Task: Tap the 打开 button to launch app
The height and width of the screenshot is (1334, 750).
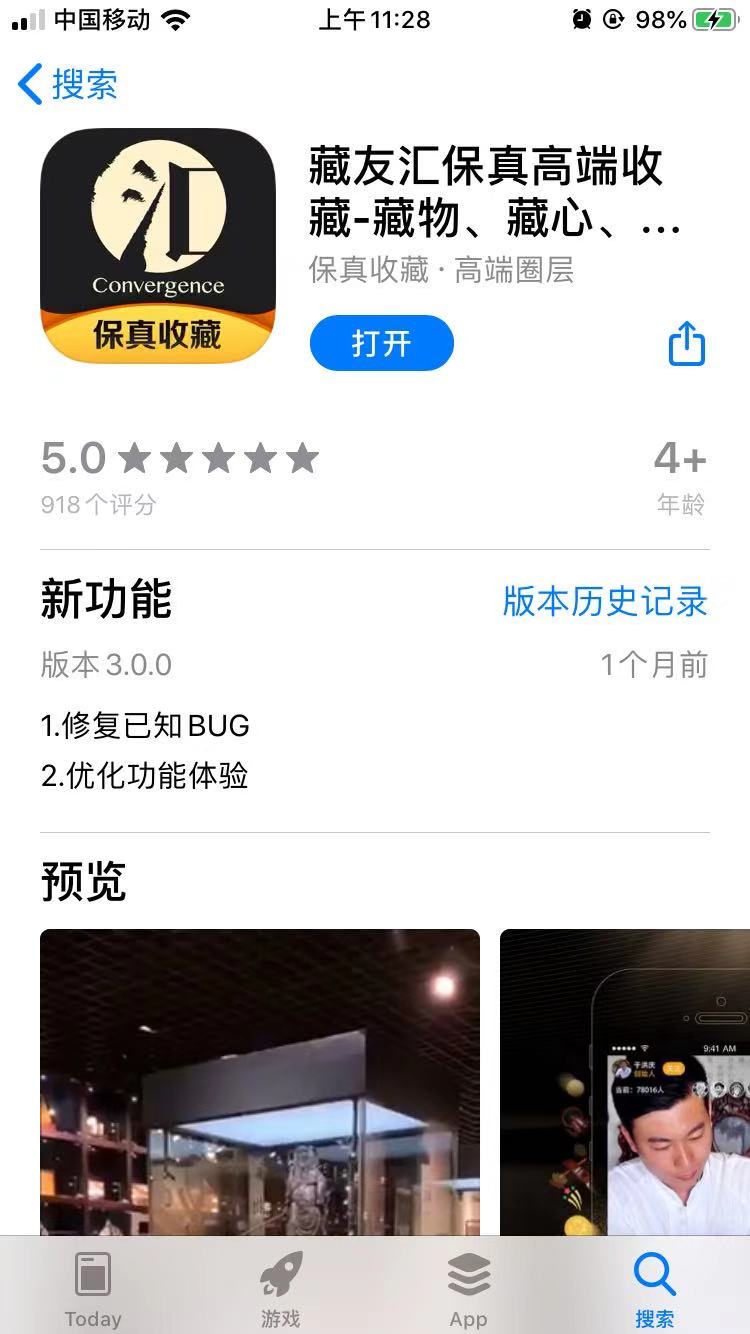Action: (x=381, y=343)
